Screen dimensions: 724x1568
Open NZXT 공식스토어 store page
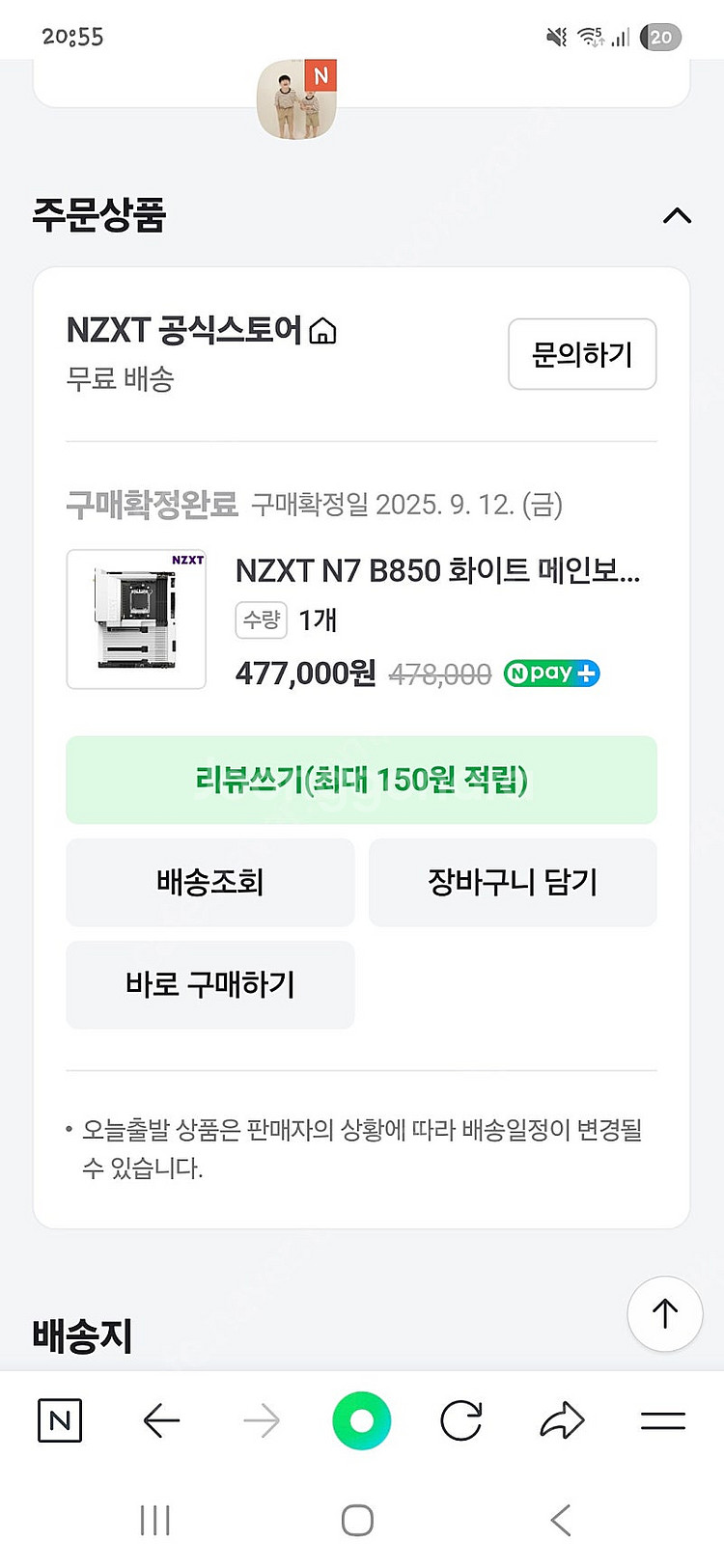click(x=201, y=331)
